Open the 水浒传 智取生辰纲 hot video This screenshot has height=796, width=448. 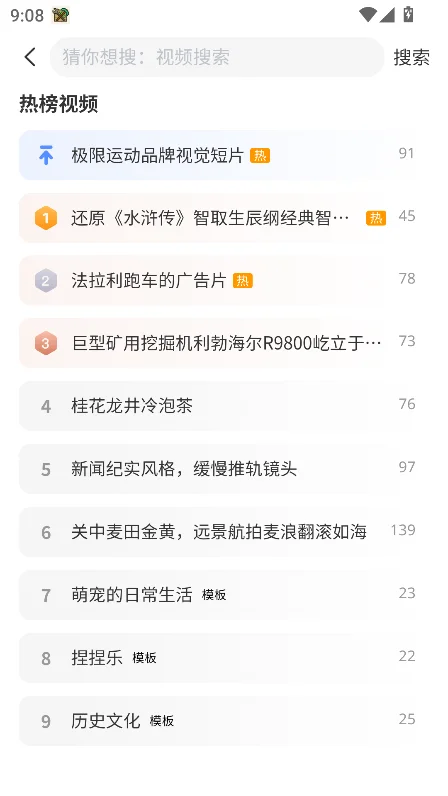[x=217, y=218]
